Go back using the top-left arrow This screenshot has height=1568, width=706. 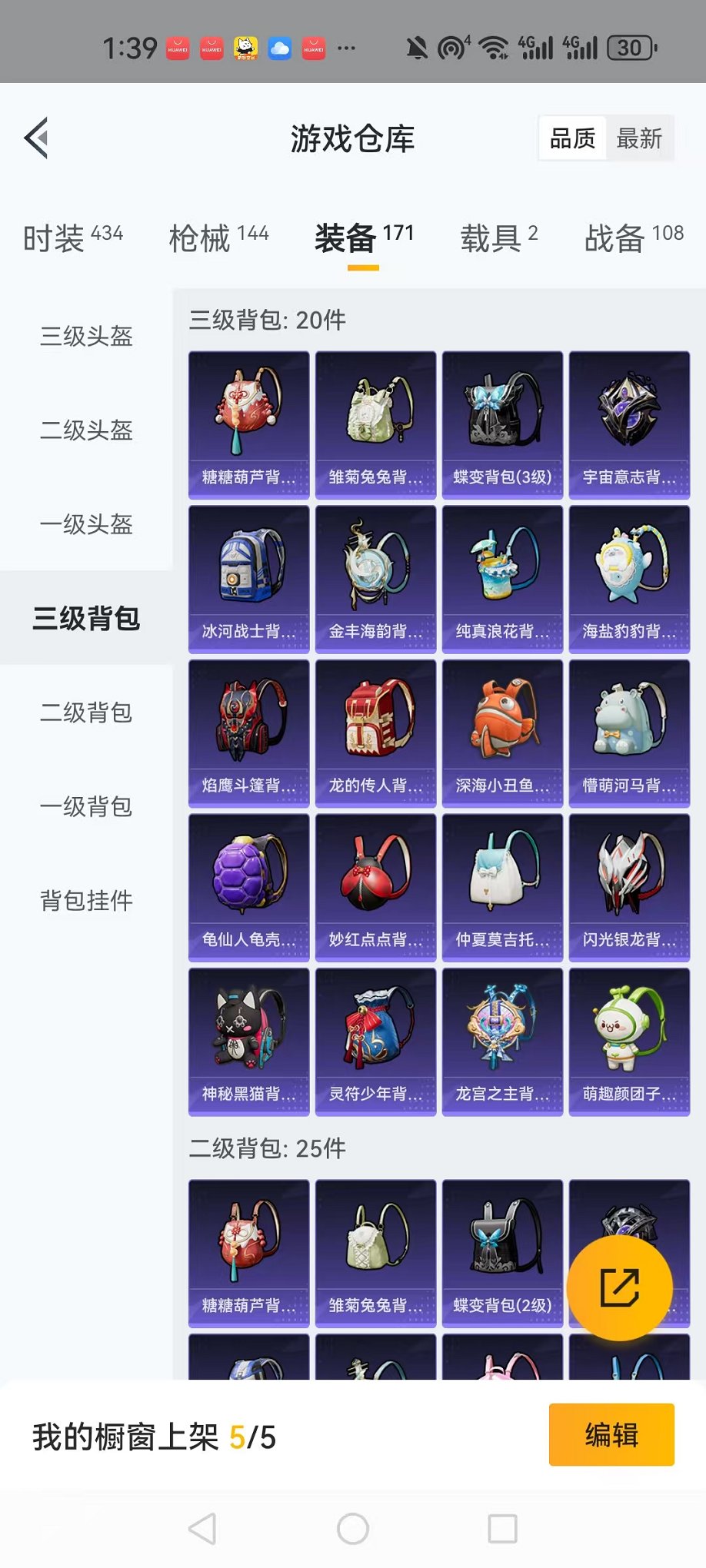click(37, 138)
